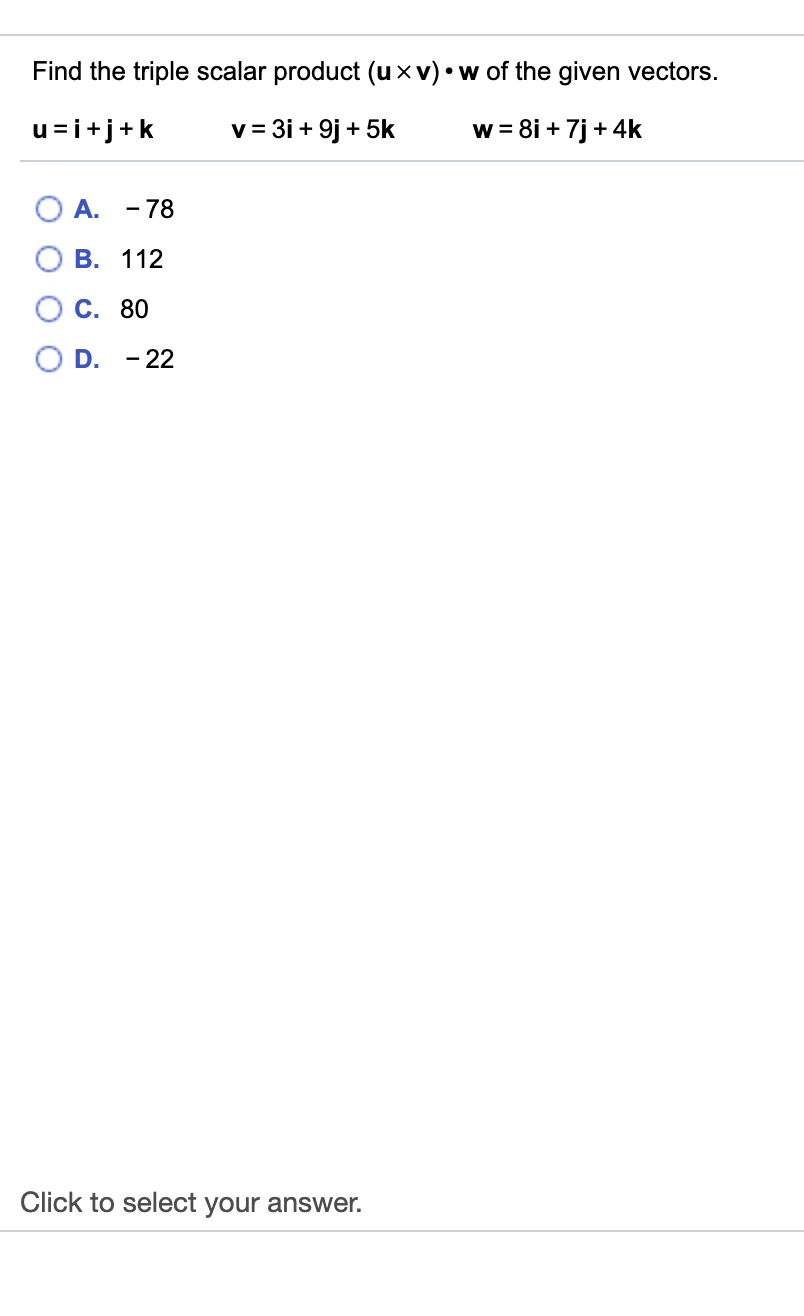Viewport: 804px width, 1316px height.
Task: Click the vector definition w = 8i + 7j + 4k
Action: 557,129
